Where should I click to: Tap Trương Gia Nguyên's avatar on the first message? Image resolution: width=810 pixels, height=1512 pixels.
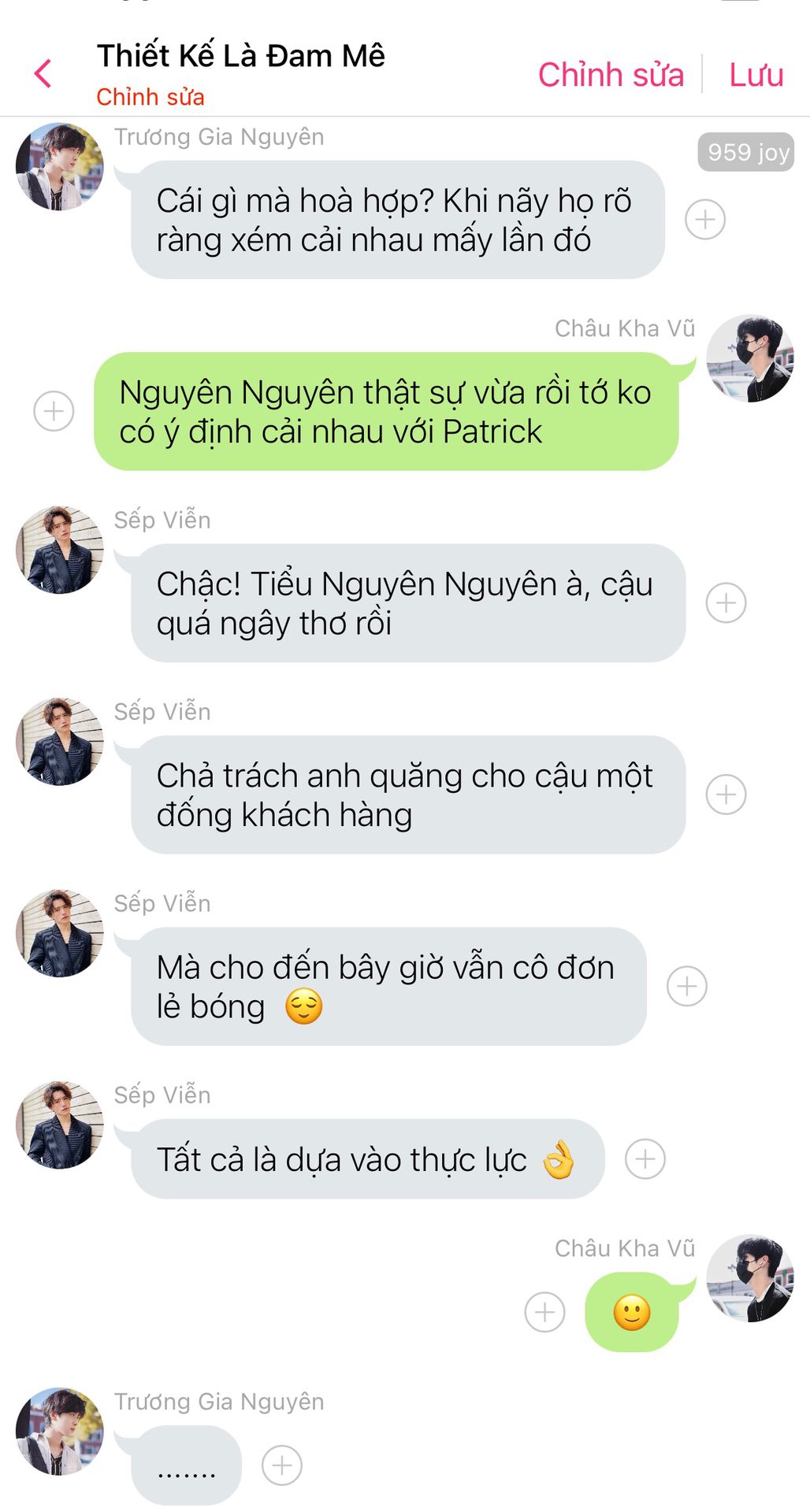click(x=60, y=166)
